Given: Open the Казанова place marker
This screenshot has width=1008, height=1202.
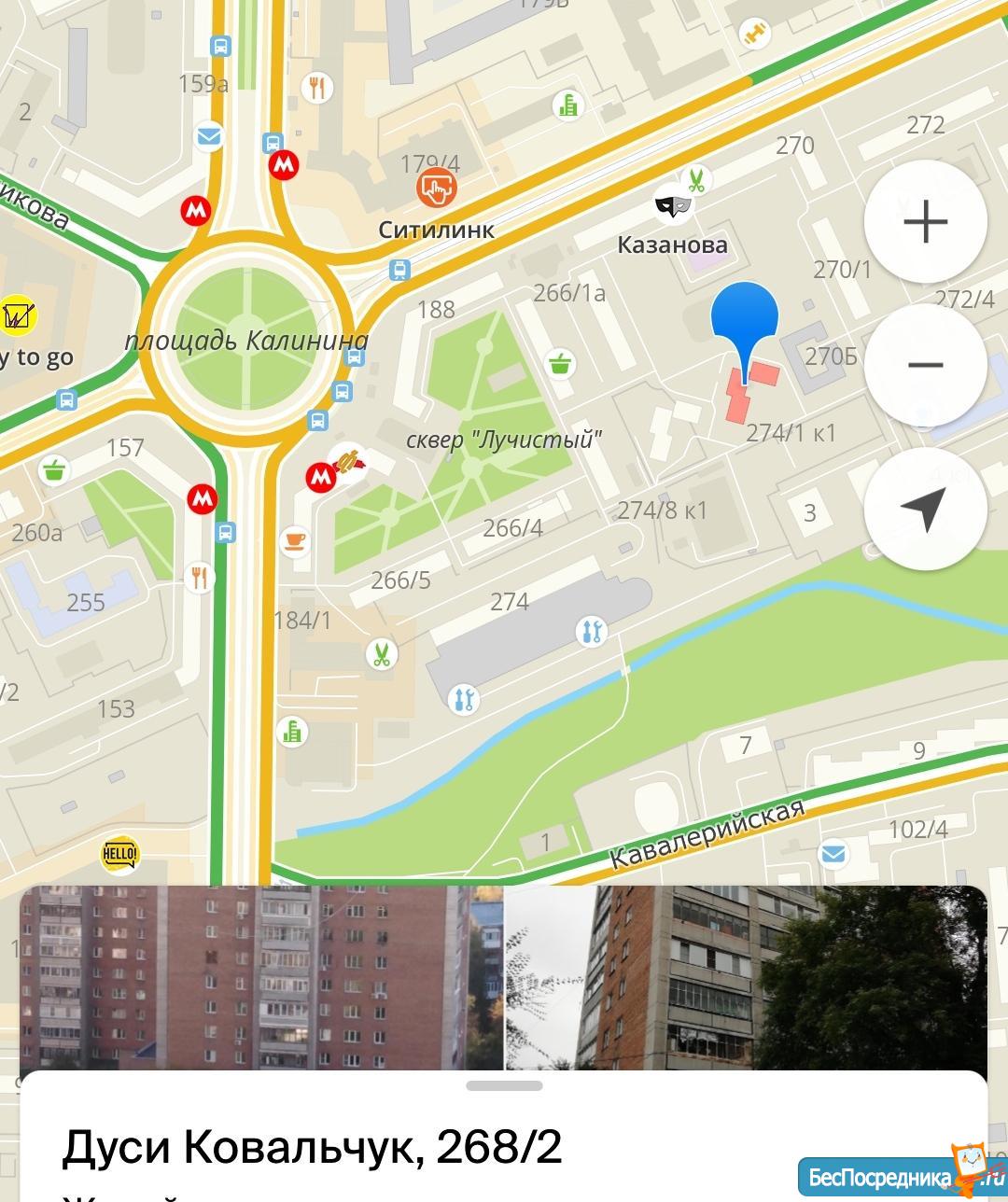Looking at the screenshot, I should (673, 203).
